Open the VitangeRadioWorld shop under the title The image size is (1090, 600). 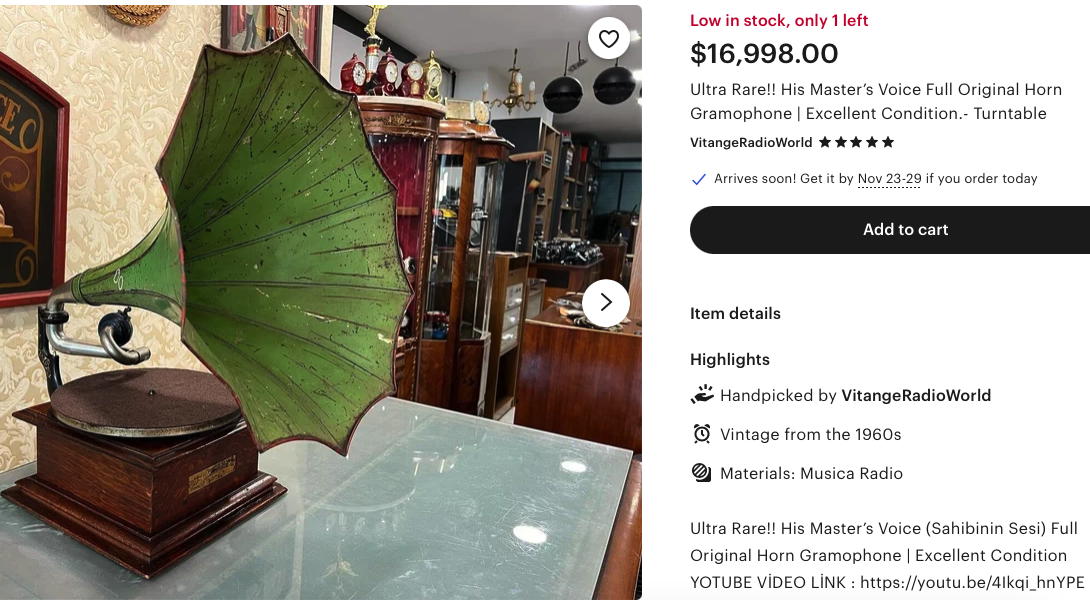tap(751, 142)
